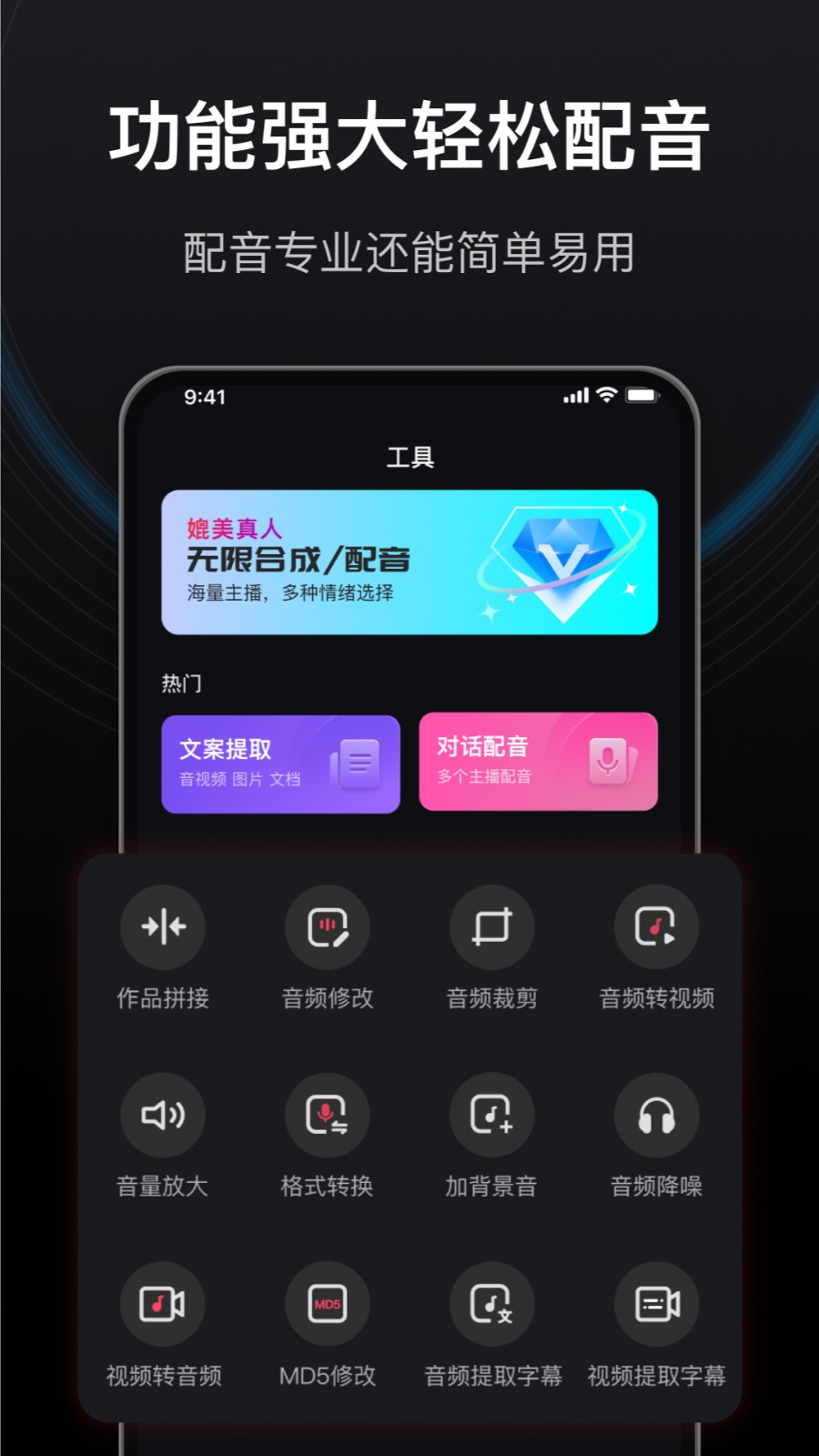Launch the 音频转视频 converter
This screenshot has width=819, height=1456.
point(656,926)
